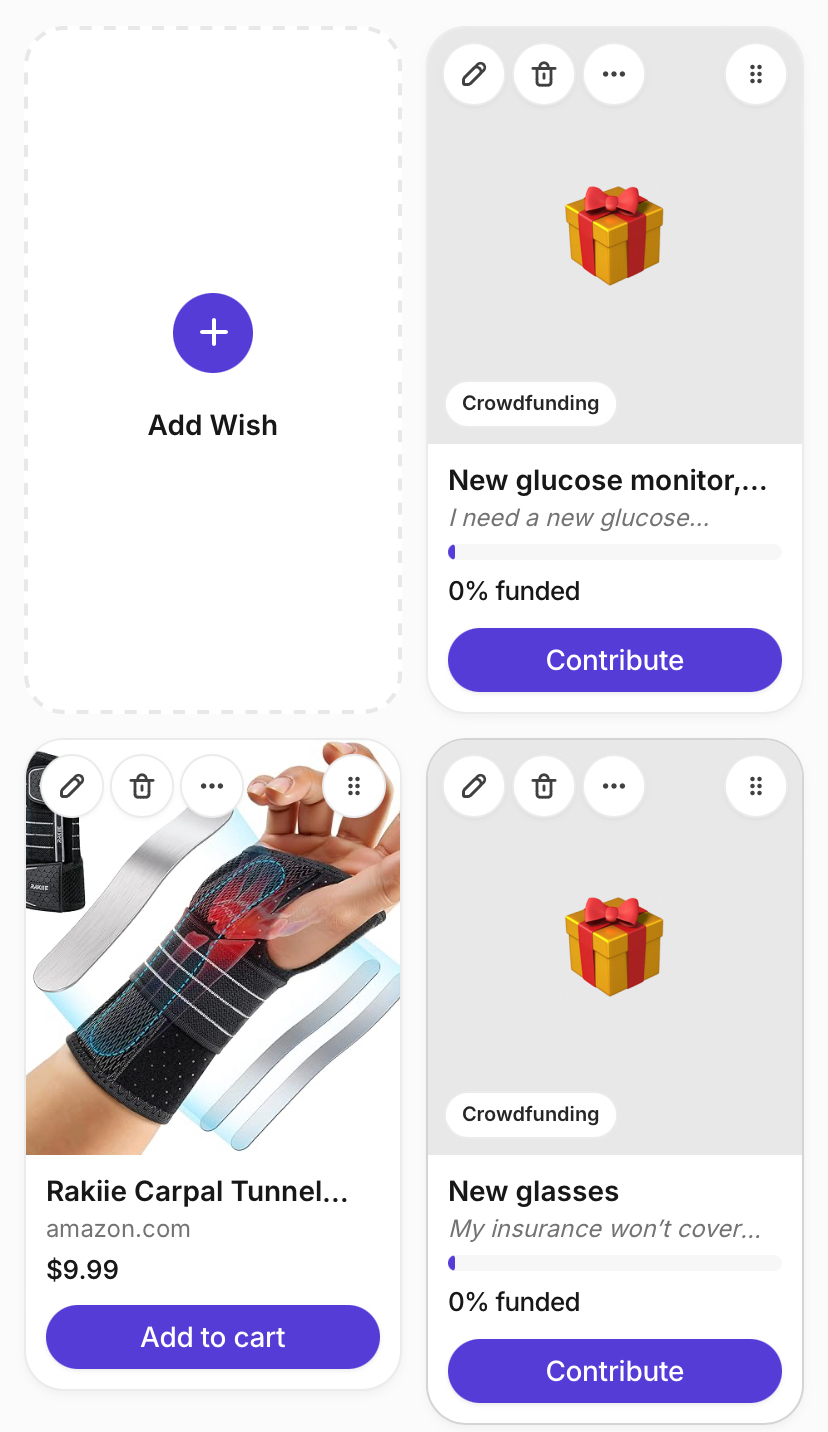Open the New glasses crowdfunding card
Screen dimensions: 828x1432
(x=534, y=1191)
